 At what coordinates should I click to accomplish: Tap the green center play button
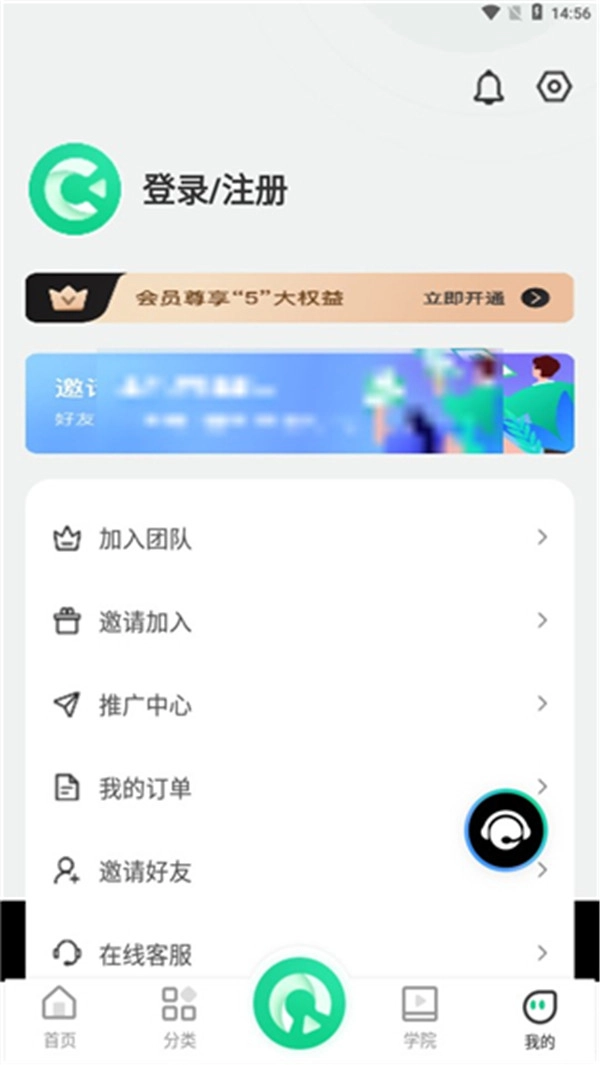pos(299,1003)
